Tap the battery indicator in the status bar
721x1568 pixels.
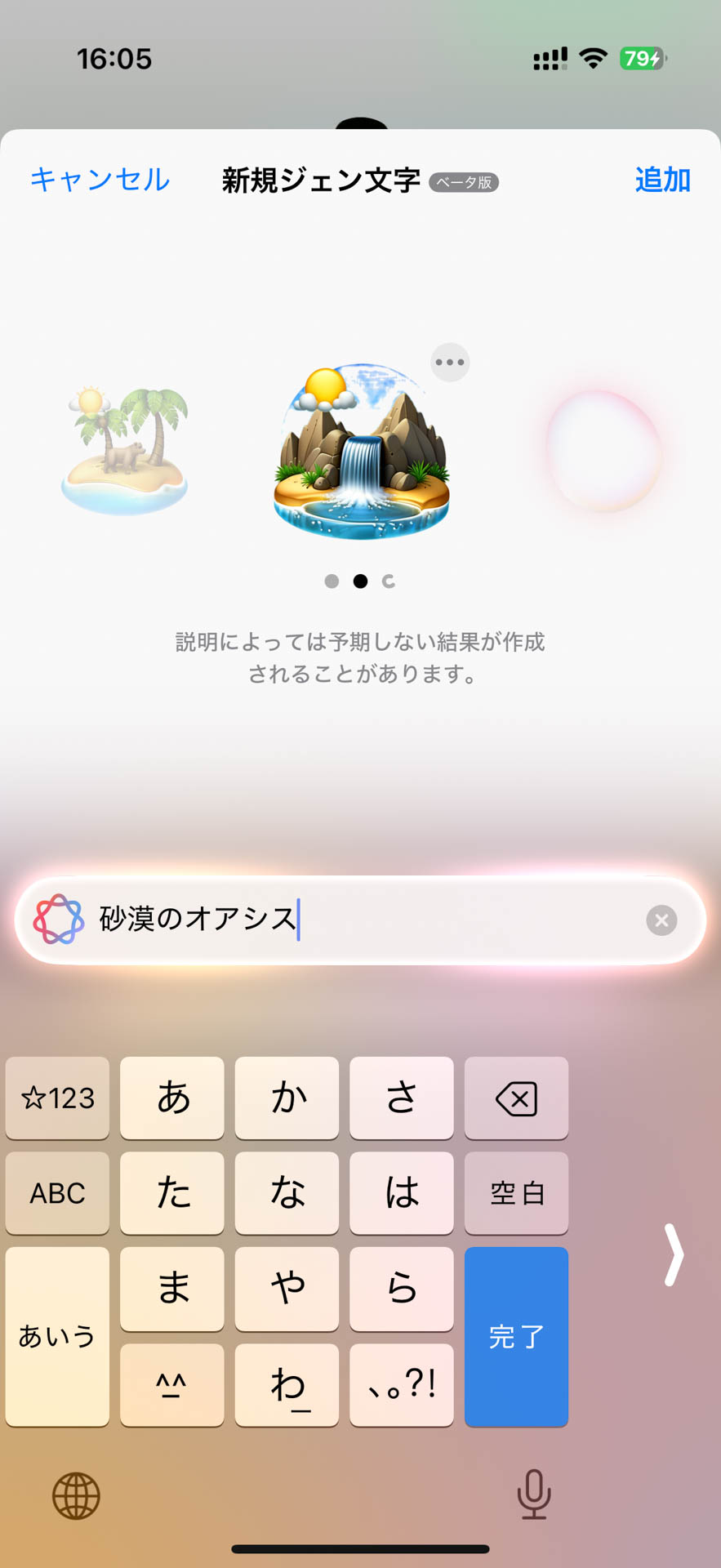point(643,59)
